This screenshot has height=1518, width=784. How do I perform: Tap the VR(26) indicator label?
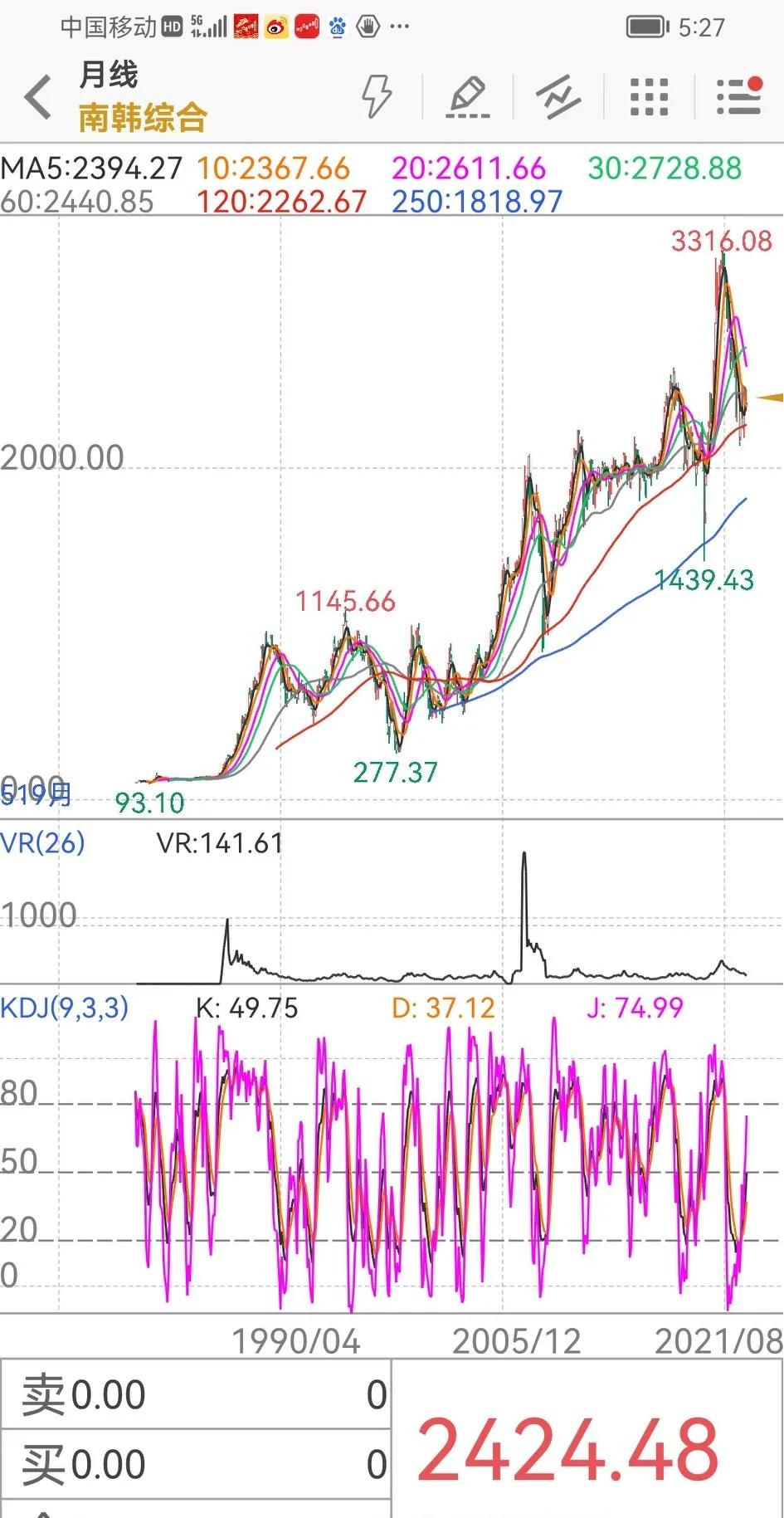(x=43, y=843)
